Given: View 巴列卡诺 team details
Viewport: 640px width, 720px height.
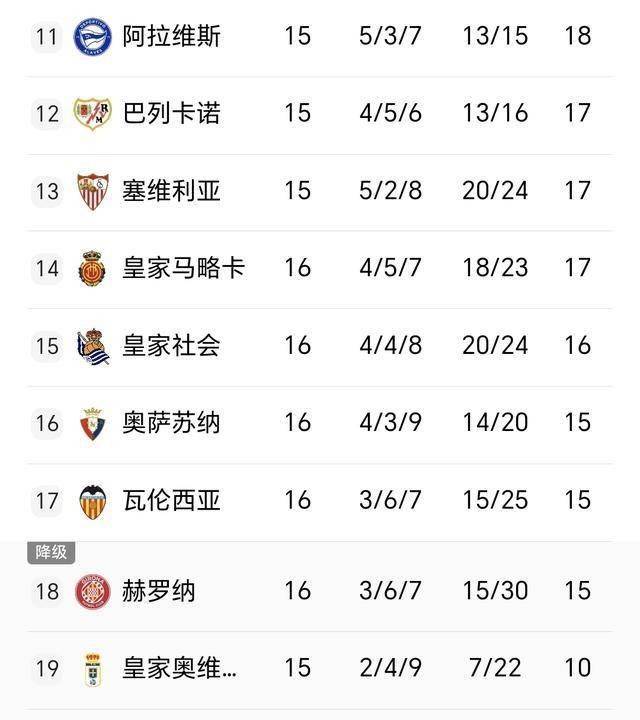Looking at the screenshot, I should tap(172, 113).
